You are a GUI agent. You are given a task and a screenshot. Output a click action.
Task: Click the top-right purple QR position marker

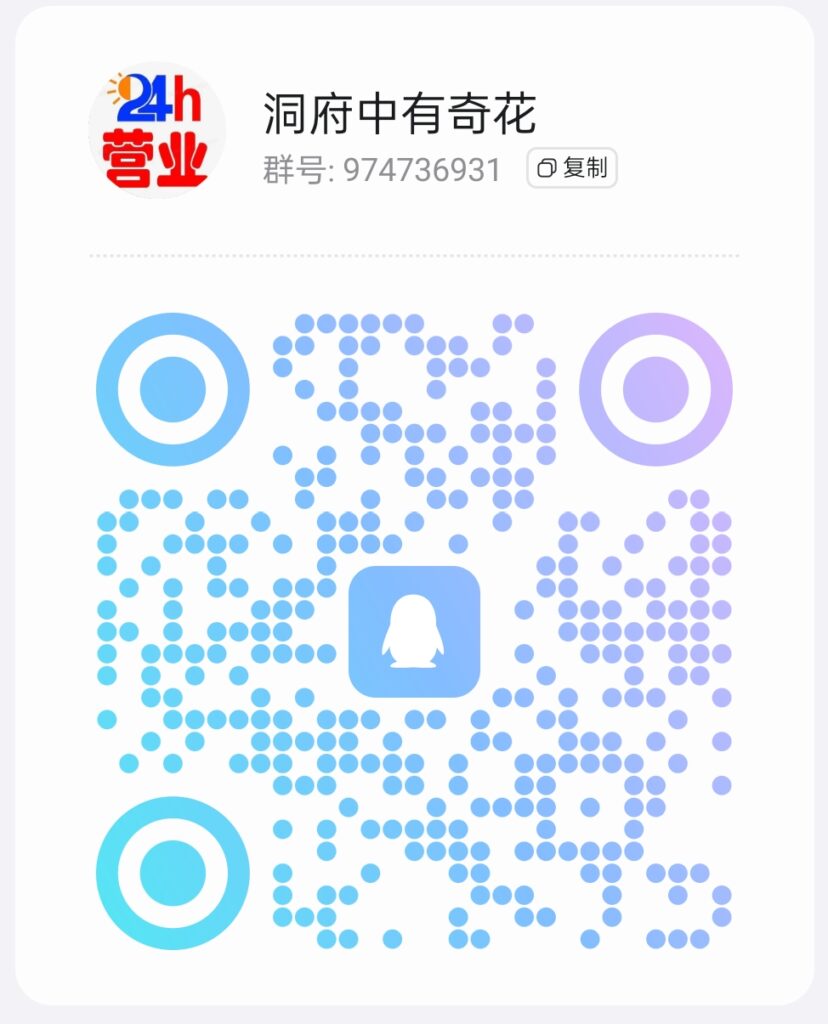655,388
